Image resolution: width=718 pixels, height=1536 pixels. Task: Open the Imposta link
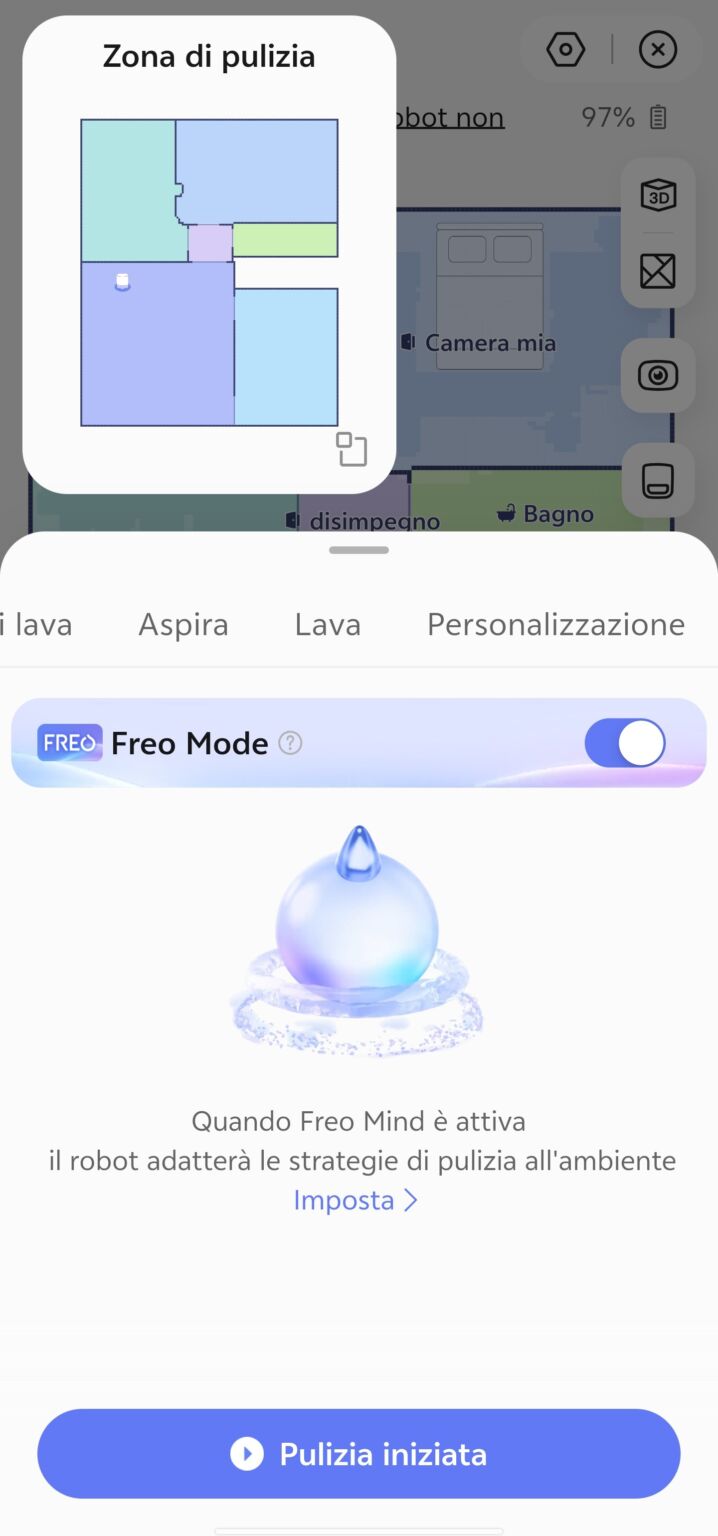click(355, 1200)
